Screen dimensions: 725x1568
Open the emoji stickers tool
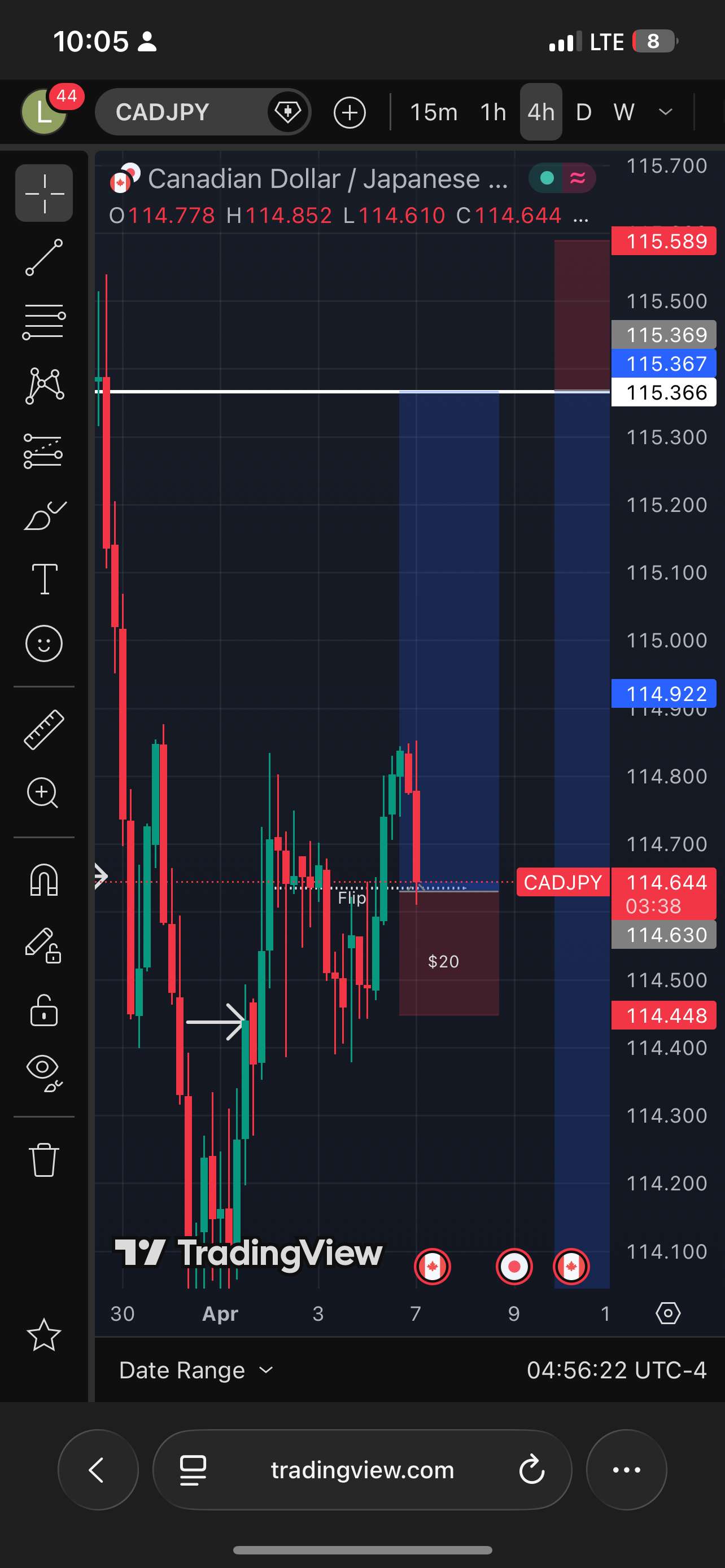(44, 643)
